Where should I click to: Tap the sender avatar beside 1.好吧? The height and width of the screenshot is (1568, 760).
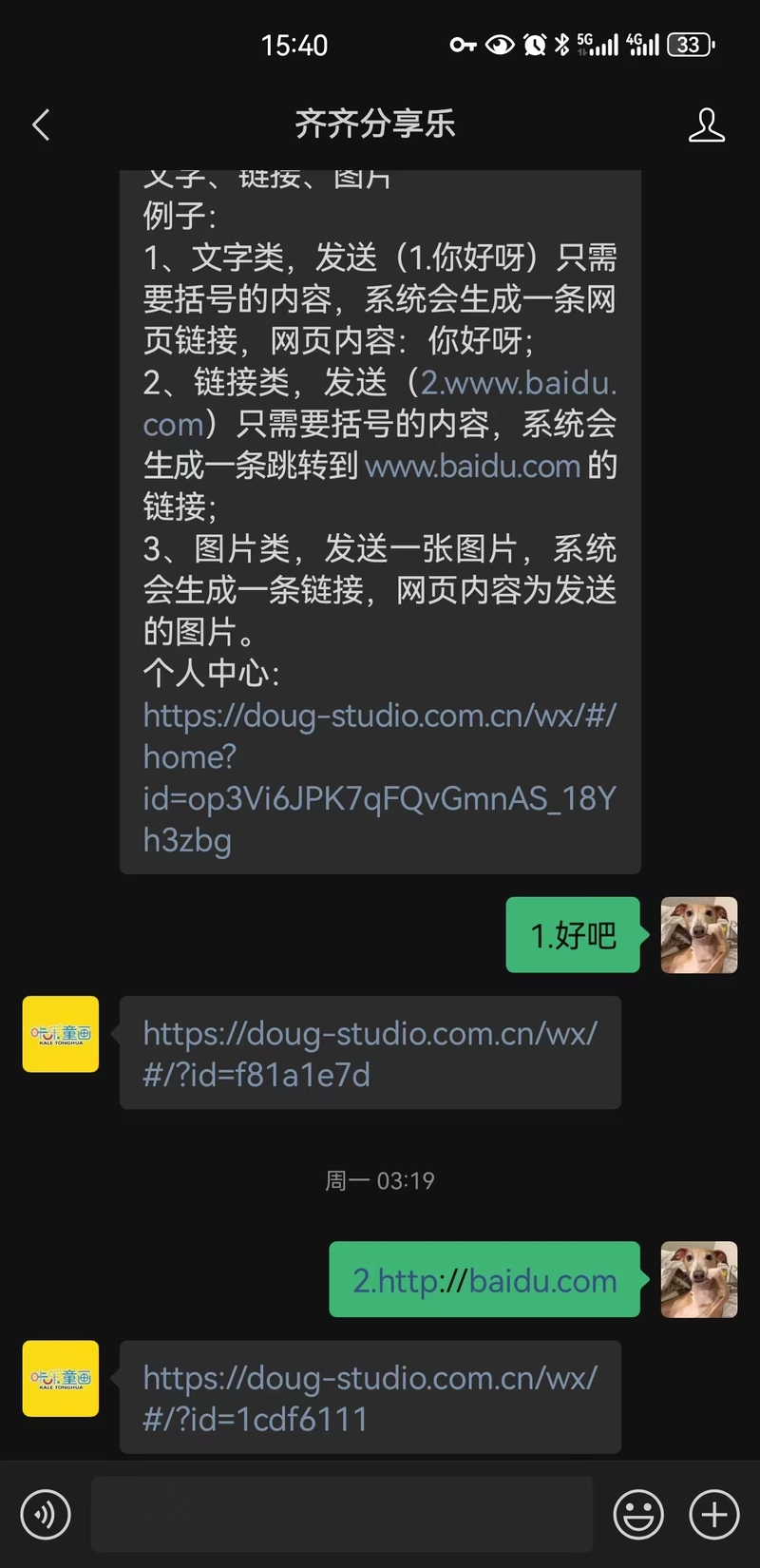(699, 935)
